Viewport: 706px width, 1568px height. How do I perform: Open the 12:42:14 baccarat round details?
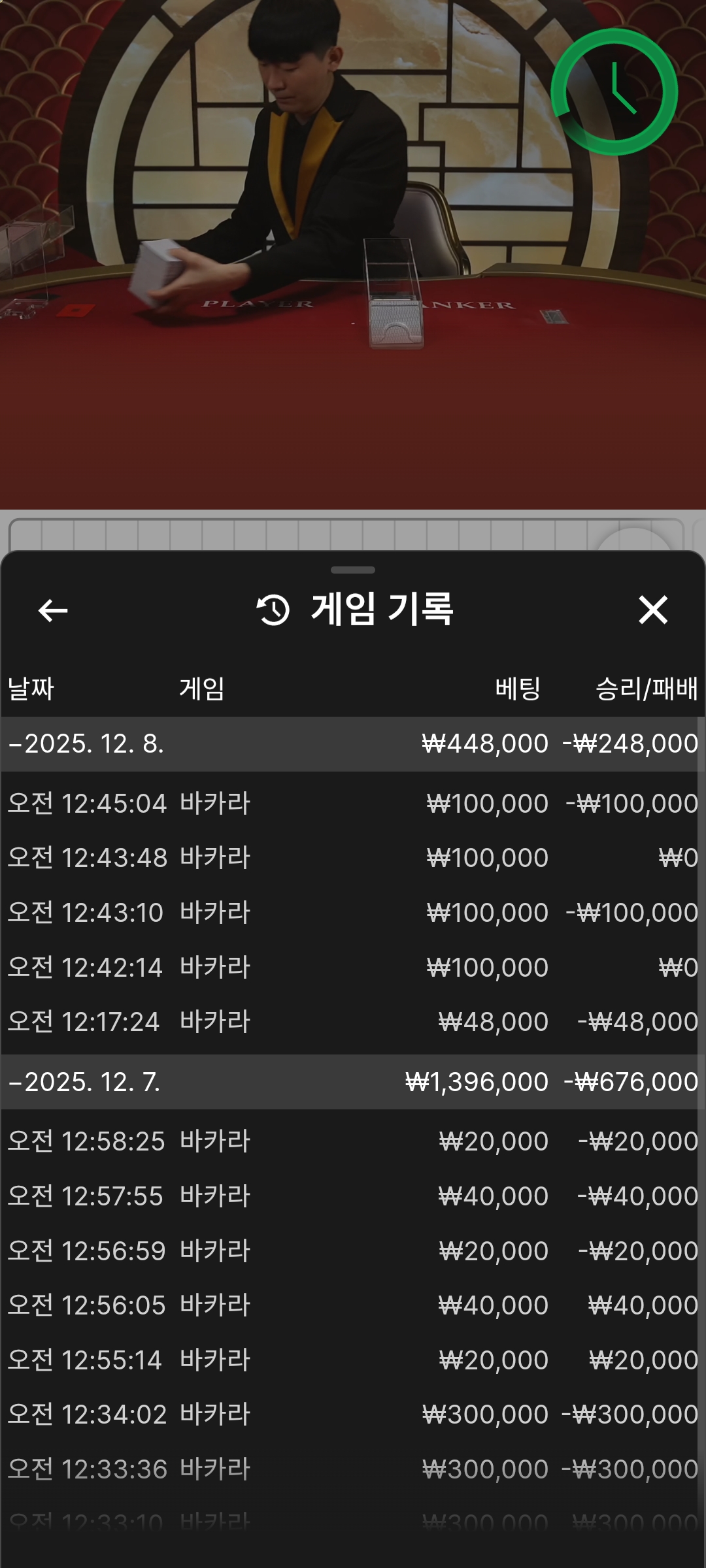352,968
